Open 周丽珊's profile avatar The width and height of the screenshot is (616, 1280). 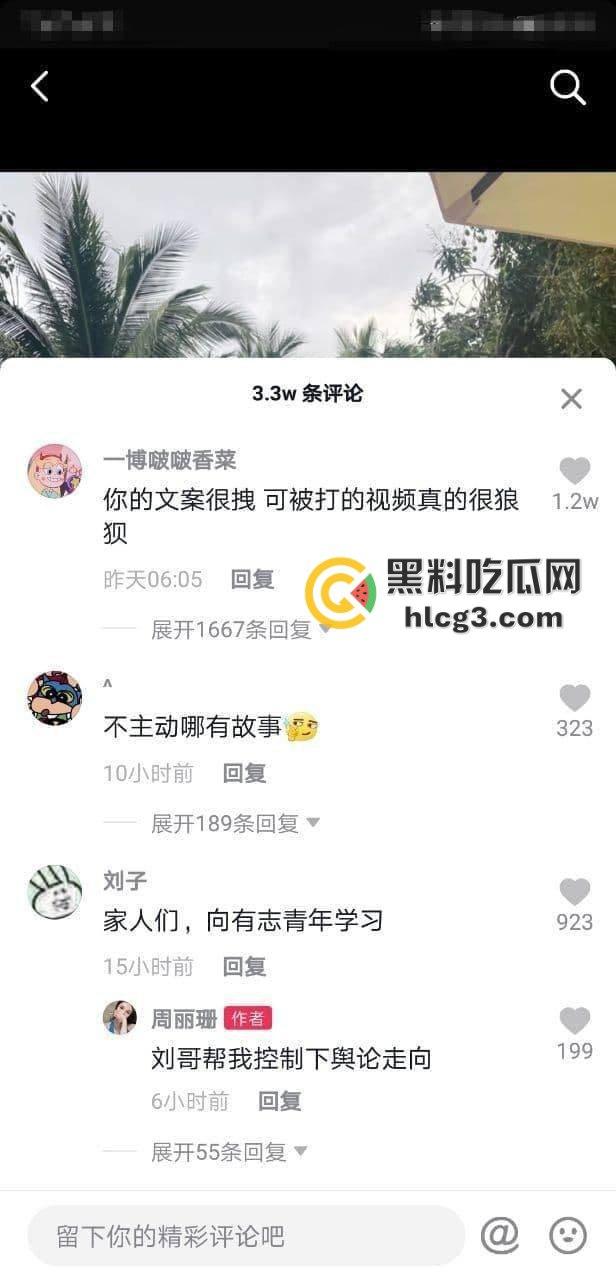[120, 1018]
